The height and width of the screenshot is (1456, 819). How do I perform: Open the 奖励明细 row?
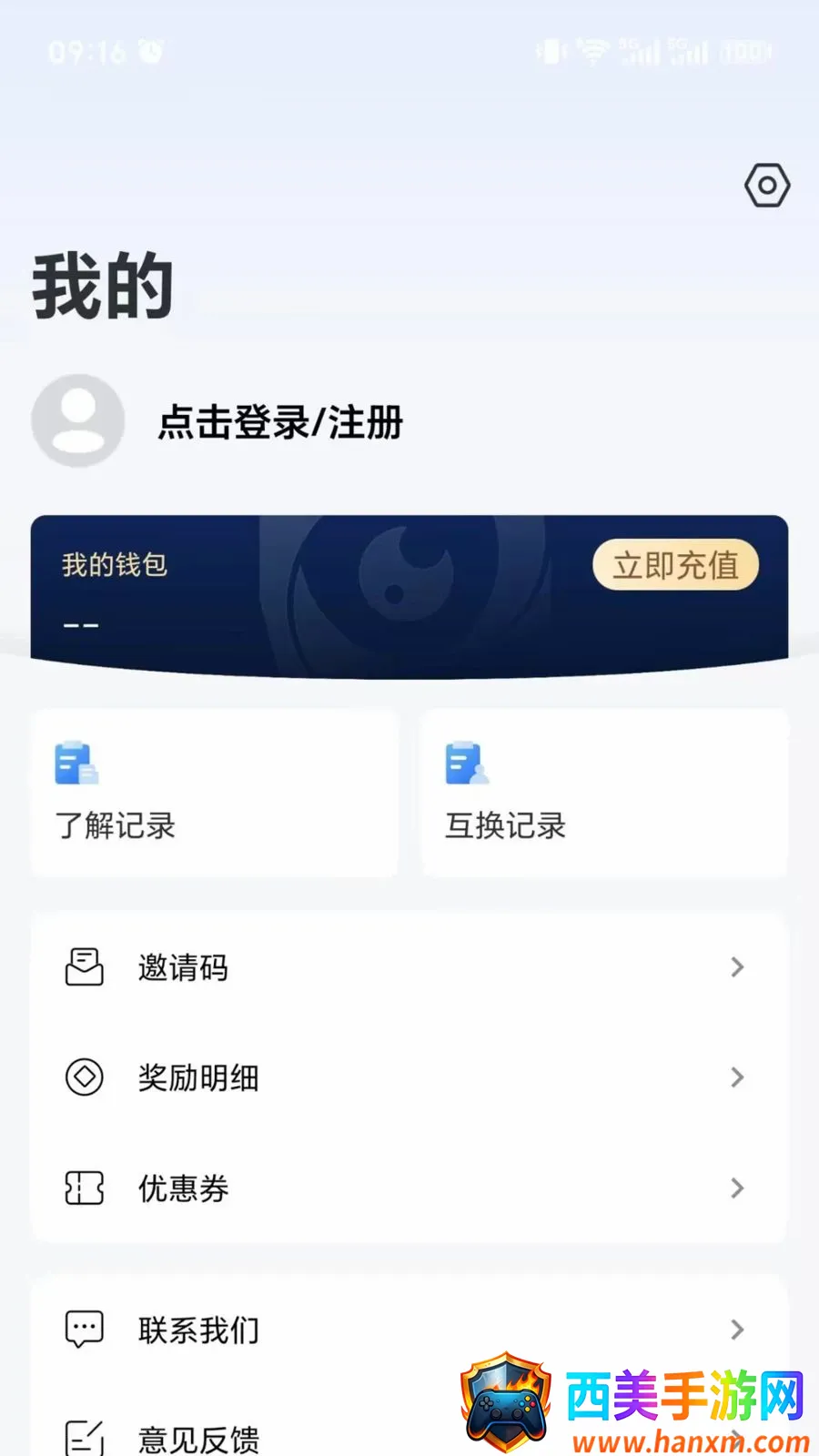click(409, 1077)
